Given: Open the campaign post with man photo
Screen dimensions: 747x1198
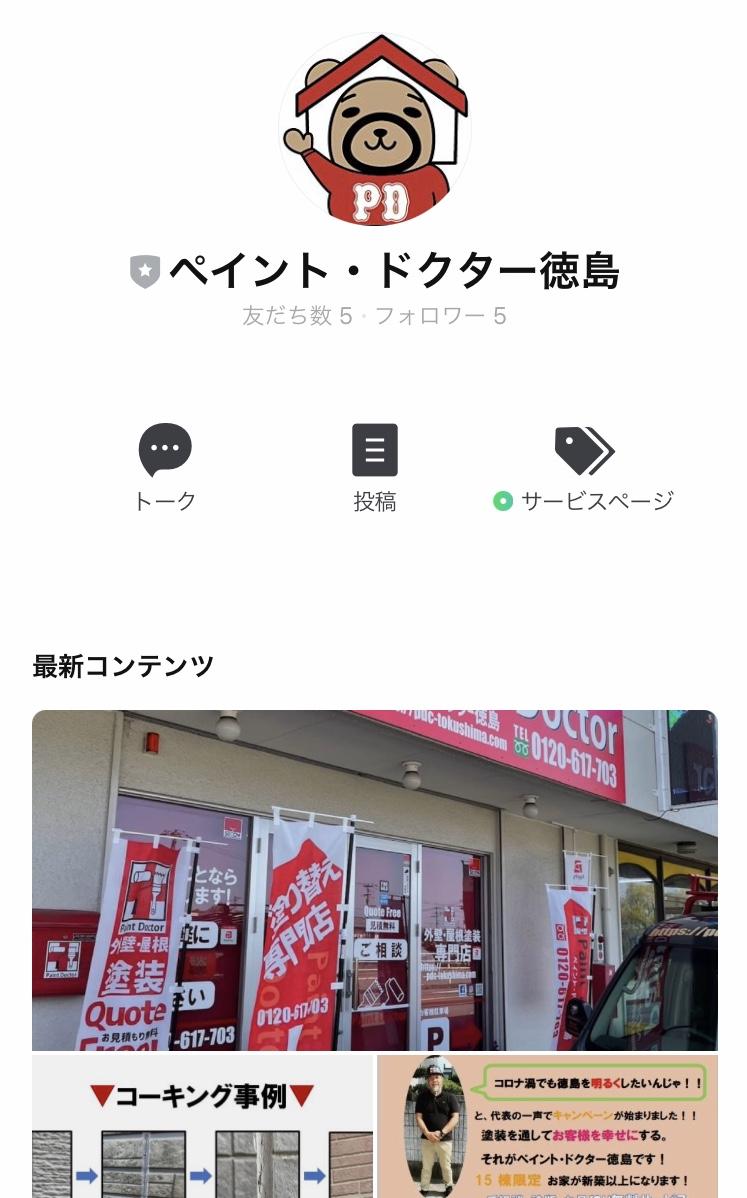Looking at the screenshot, I should 548,1126.
